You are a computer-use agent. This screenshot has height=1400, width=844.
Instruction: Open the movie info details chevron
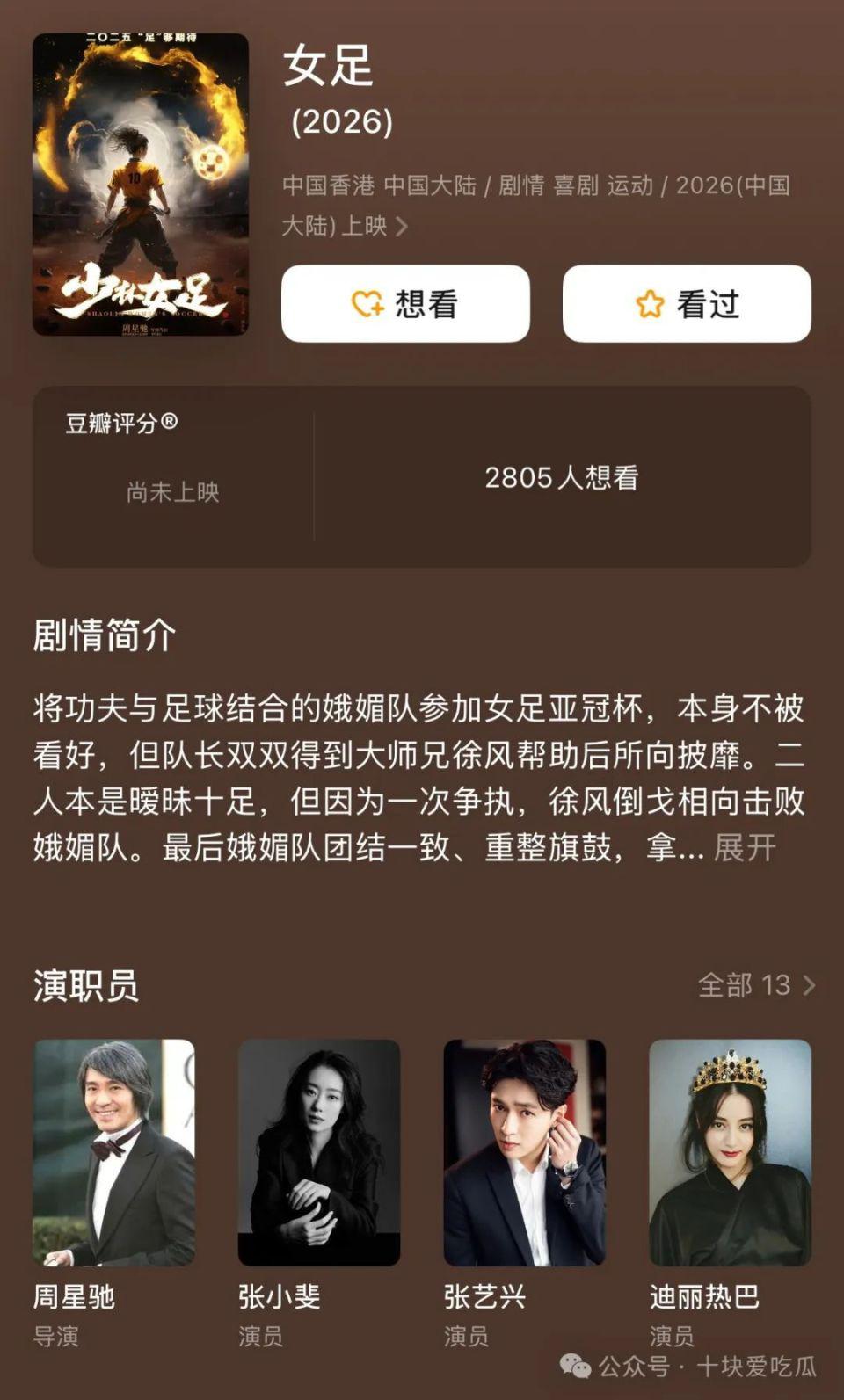(402, 227)
